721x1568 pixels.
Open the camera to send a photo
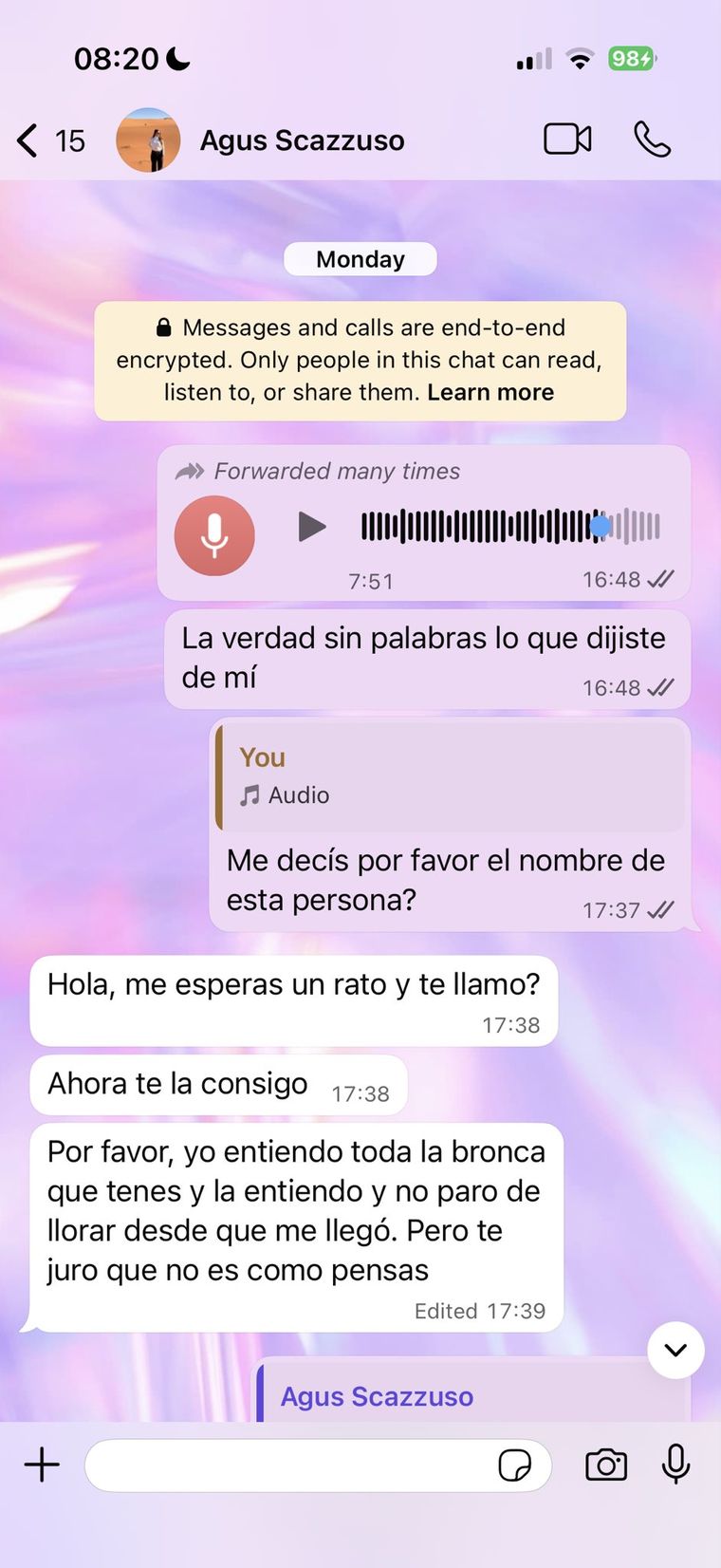(x=606, y=1465)
